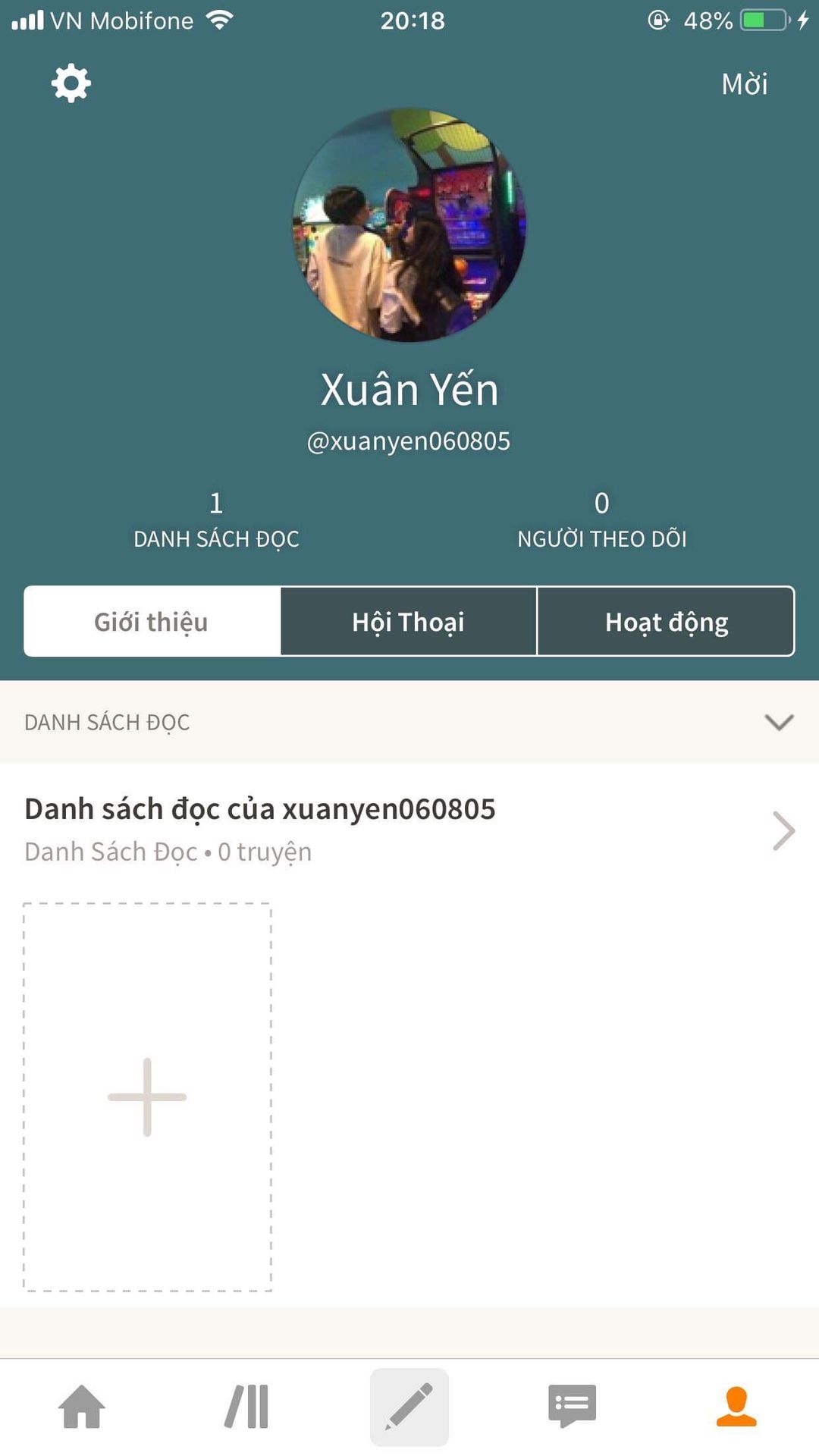The image size is (819, 1456).
Task: Switch to the Hoạt động tab
Action: click(x=666, y=622)
